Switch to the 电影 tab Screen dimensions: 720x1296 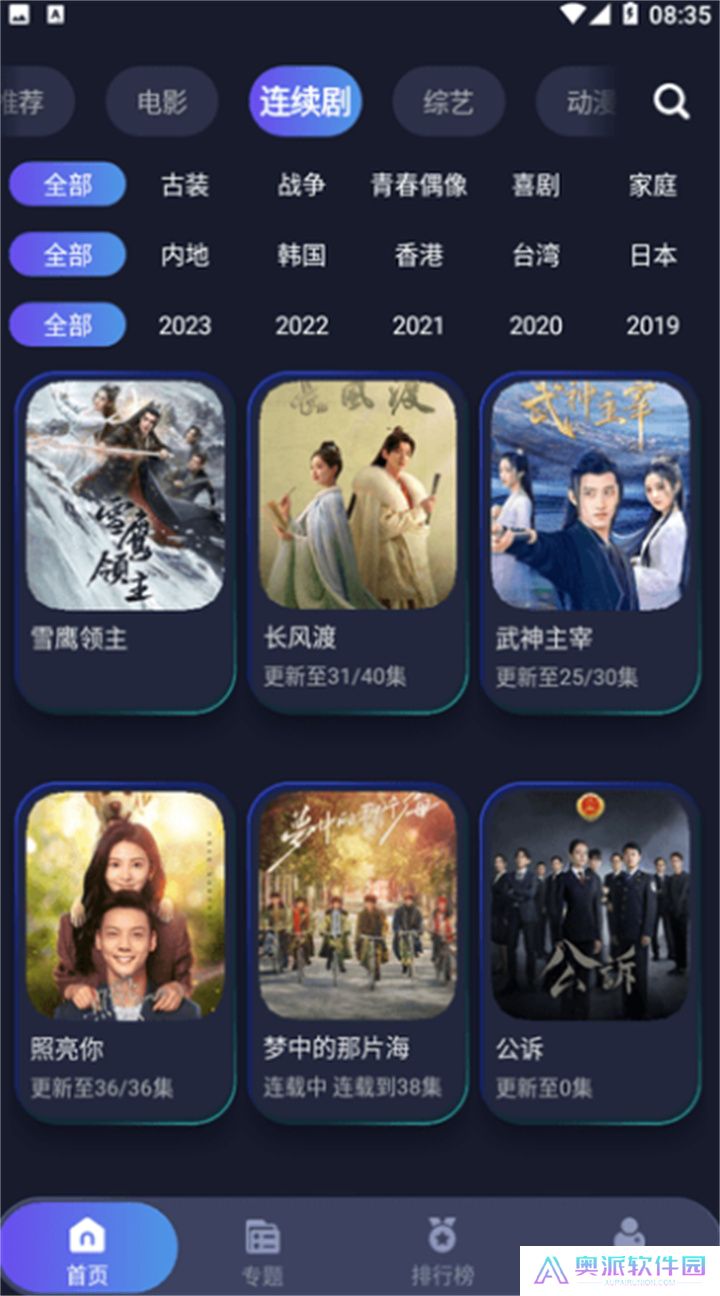161,101
